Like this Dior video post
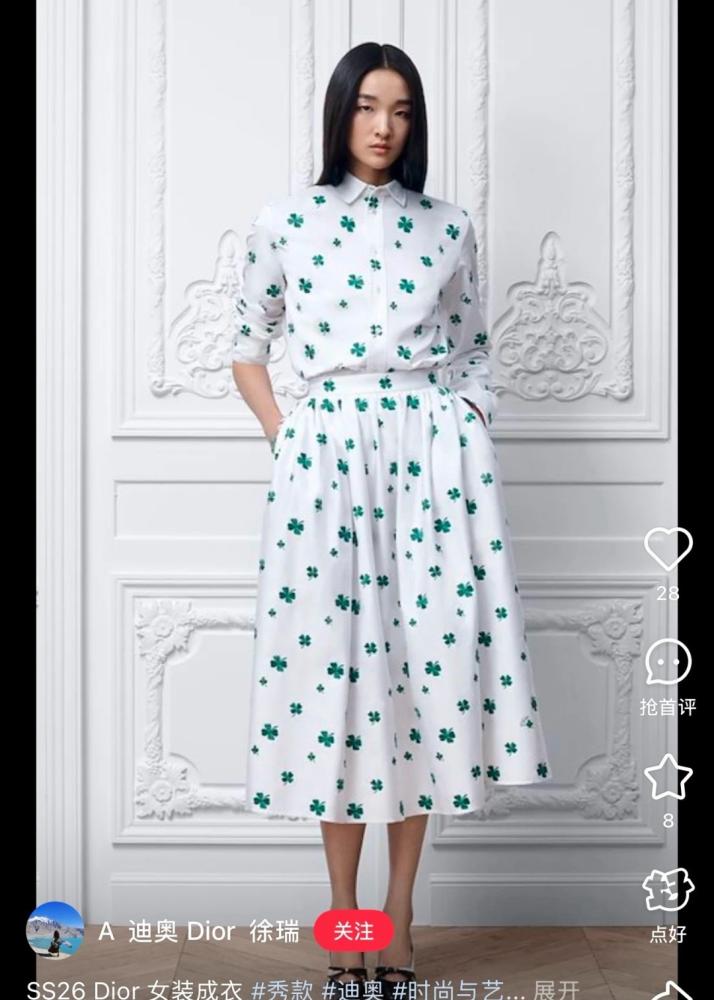Screen dimensions: 714x1000 click(668, 549)
